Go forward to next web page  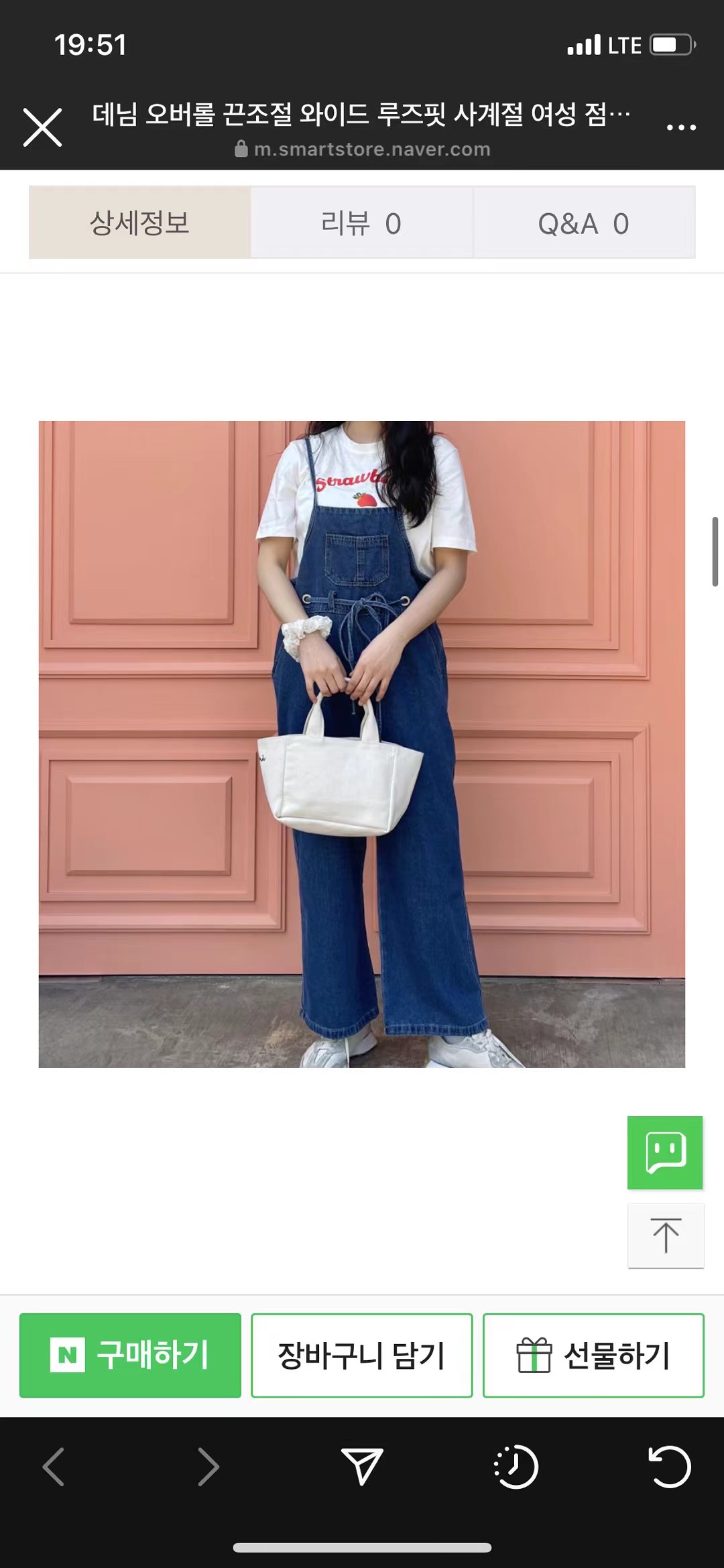pos(208,1467)
